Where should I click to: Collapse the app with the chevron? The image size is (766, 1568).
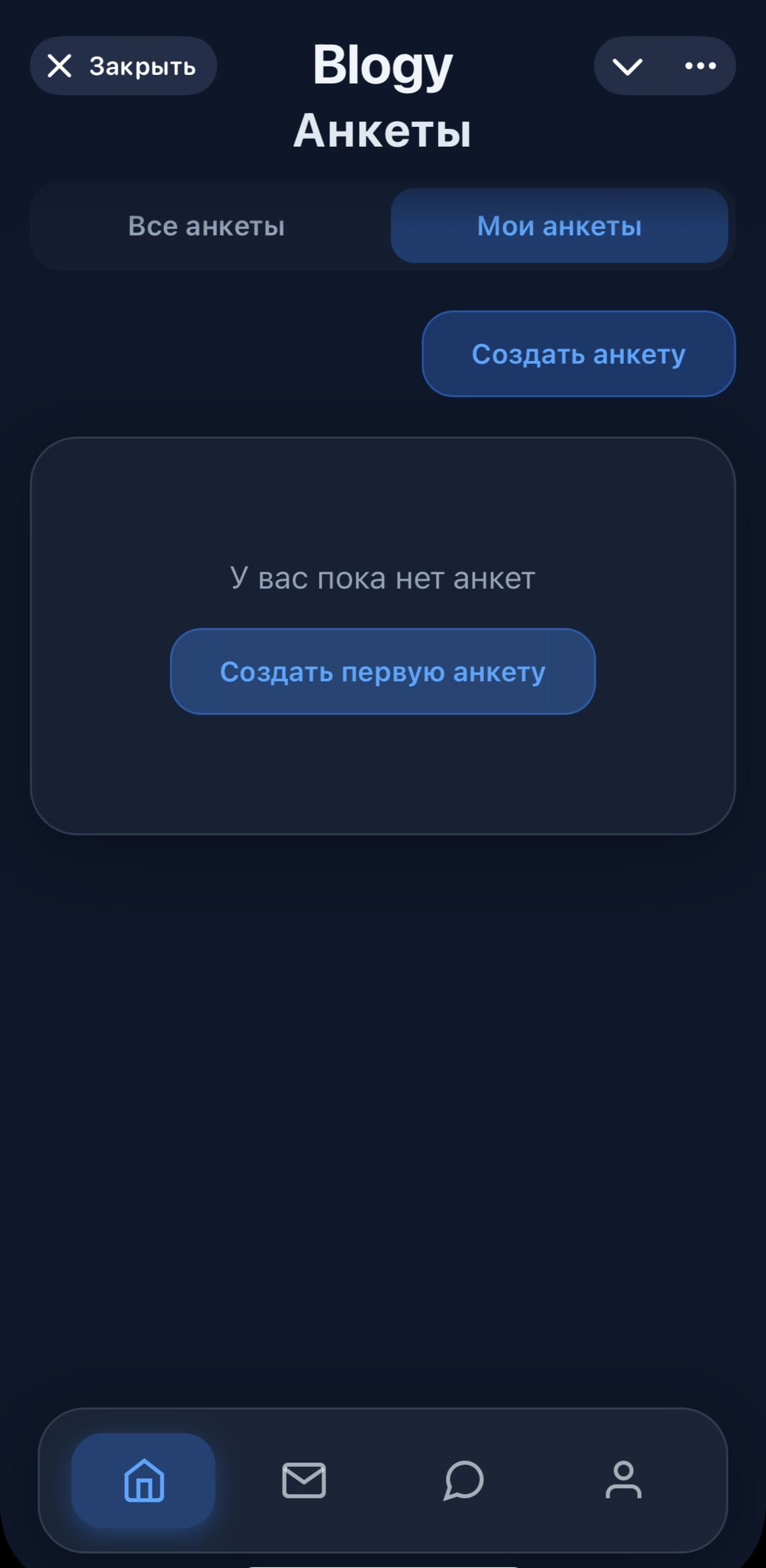(x=627, y=66)
